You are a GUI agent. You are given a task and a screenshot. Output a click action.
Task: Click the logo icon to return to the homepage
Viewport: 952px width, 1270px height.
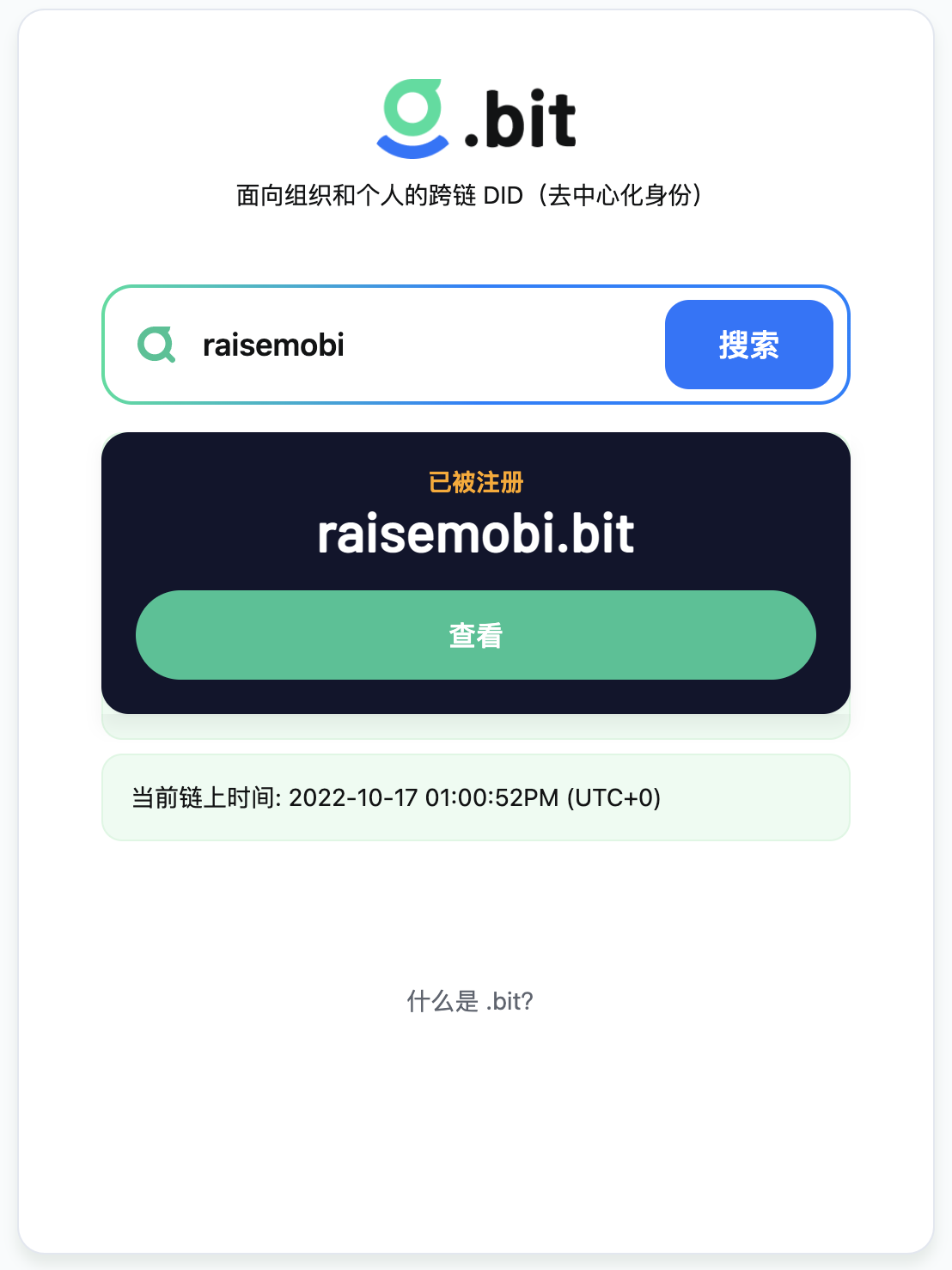[413, 118]
